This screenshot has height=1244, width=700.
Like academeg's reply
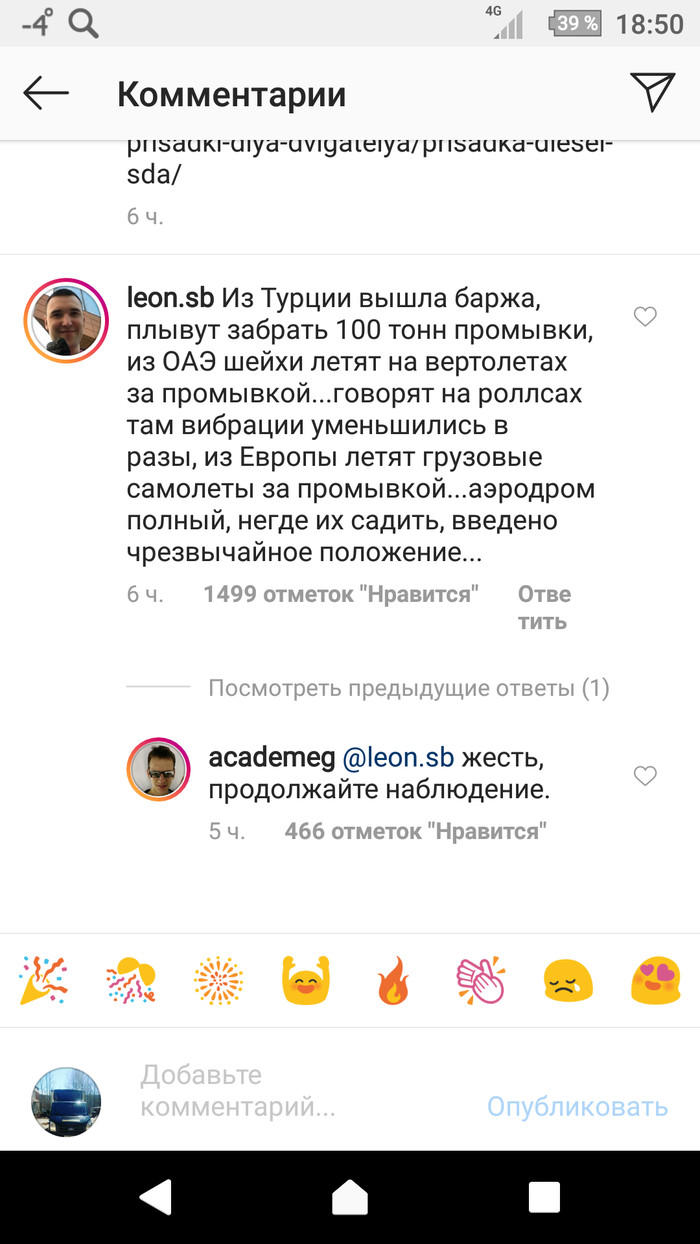click(645, 775)
